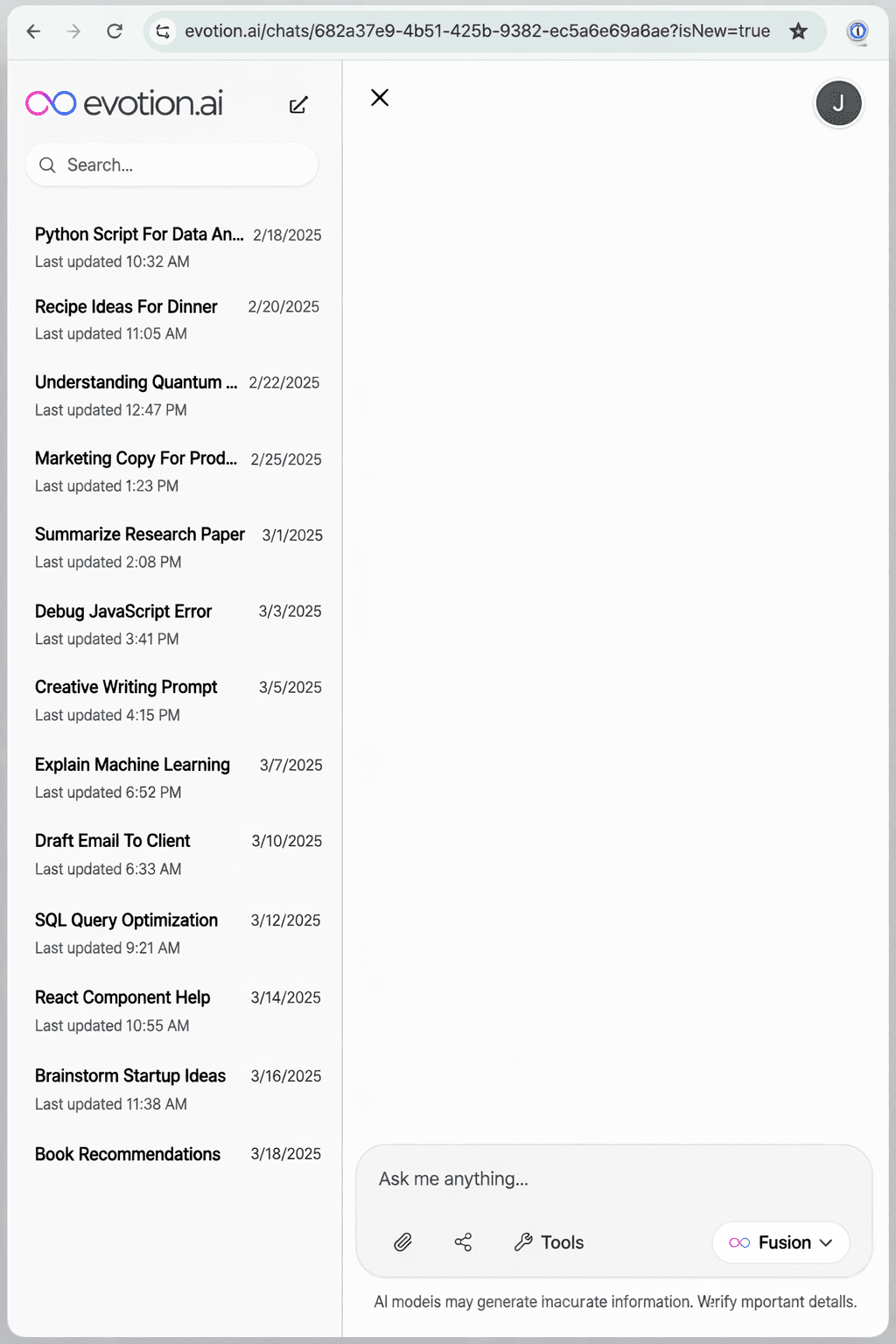
Task: Focus the Search chats field
Action: point(171,165)
